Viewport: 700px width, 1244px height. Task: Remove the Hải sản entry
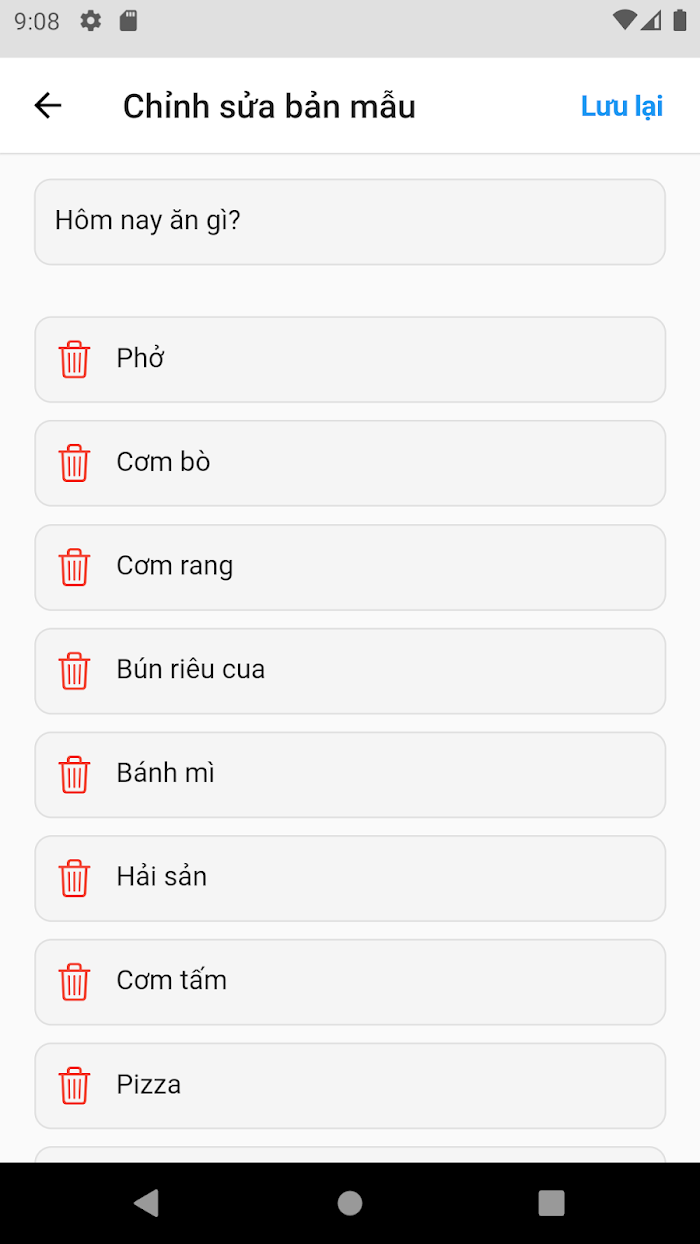[x=75, y=878]
